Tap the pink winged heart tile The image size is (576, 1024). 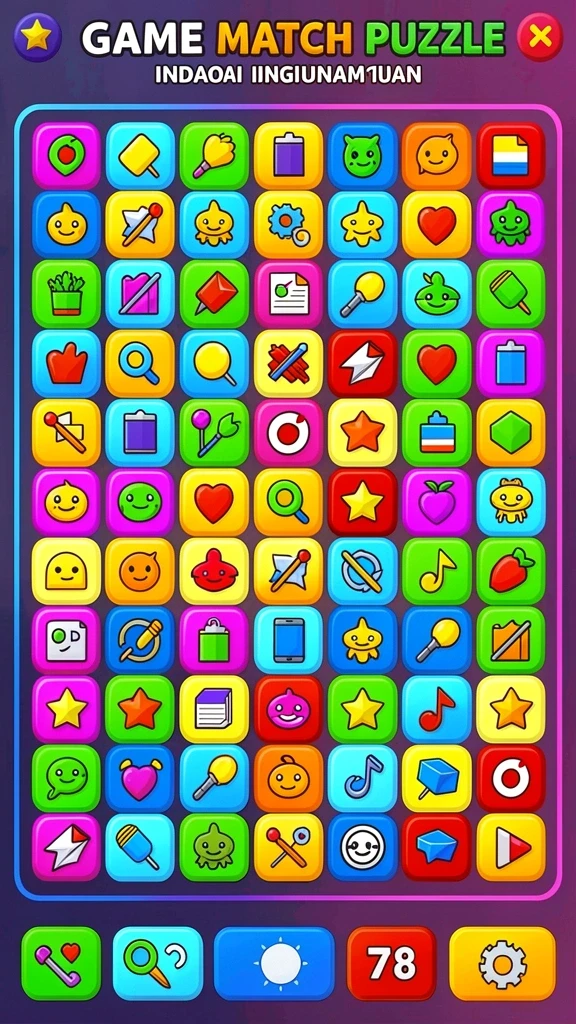tap(140, 778)
